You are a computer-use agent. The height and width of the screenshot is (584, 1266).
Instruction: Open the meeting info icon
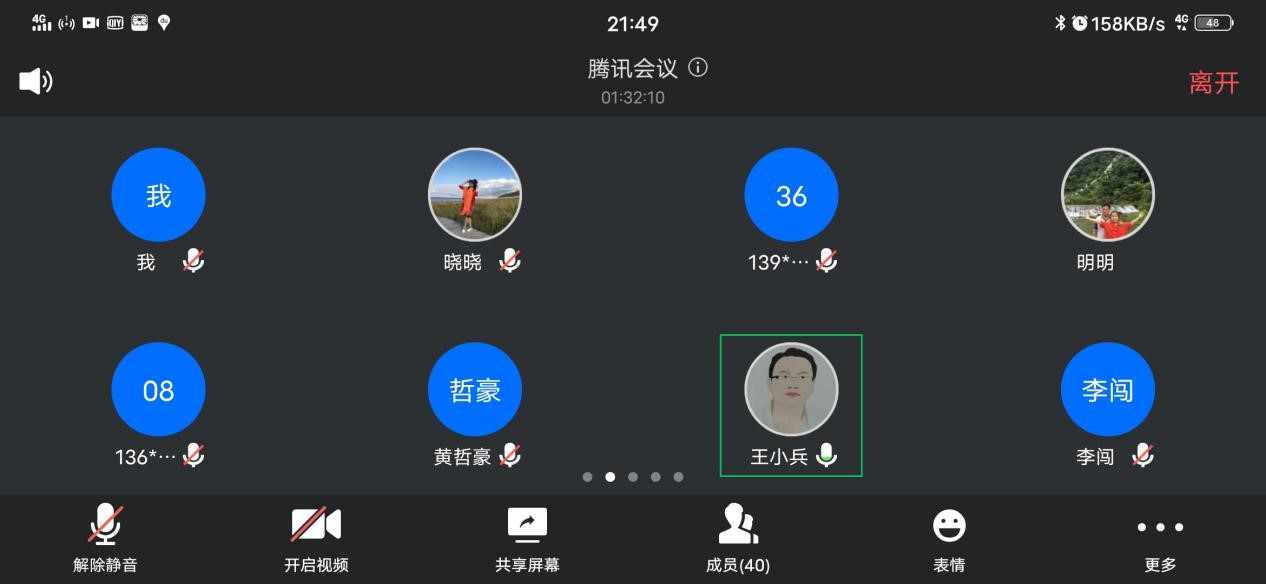pyautogui.click(x=698, y=68)
